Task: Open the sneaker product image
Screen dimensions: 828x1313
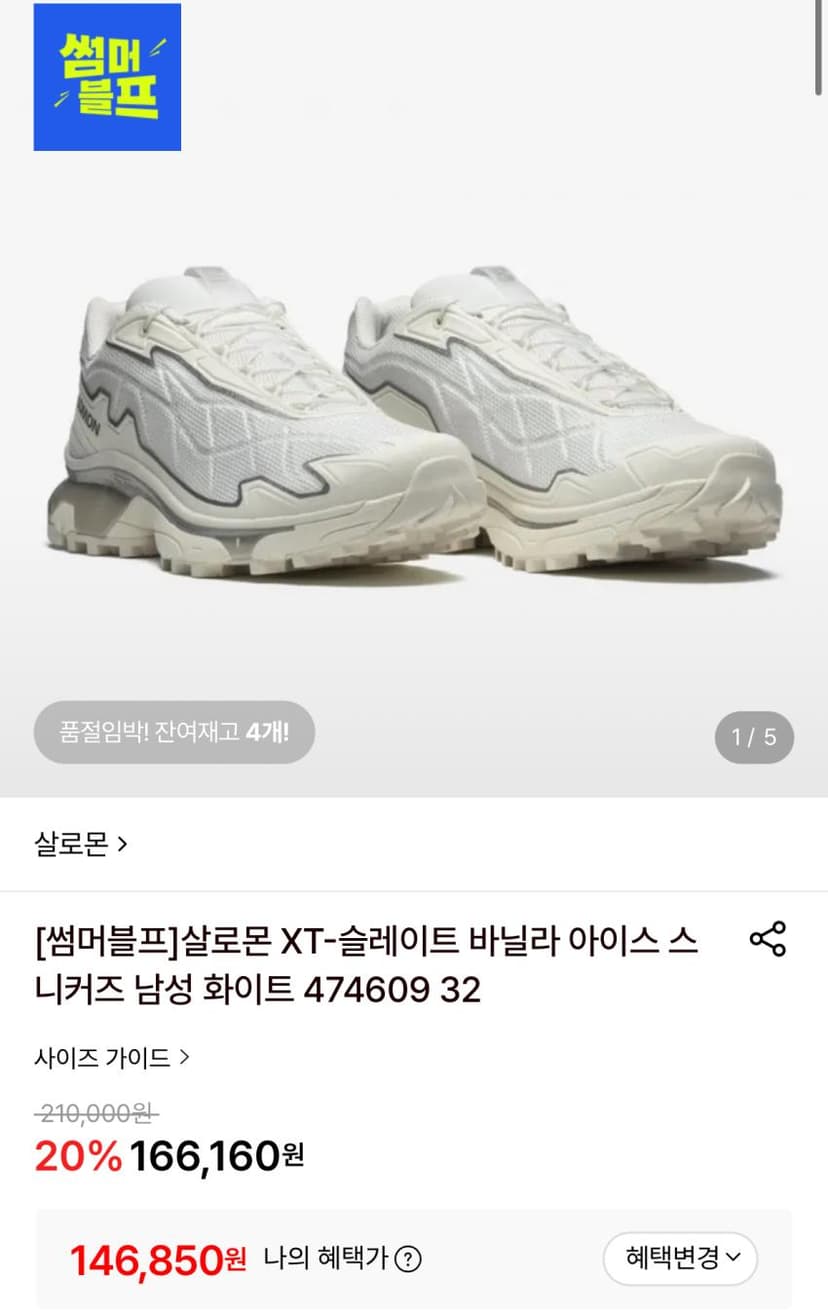Action: [414, 420]
